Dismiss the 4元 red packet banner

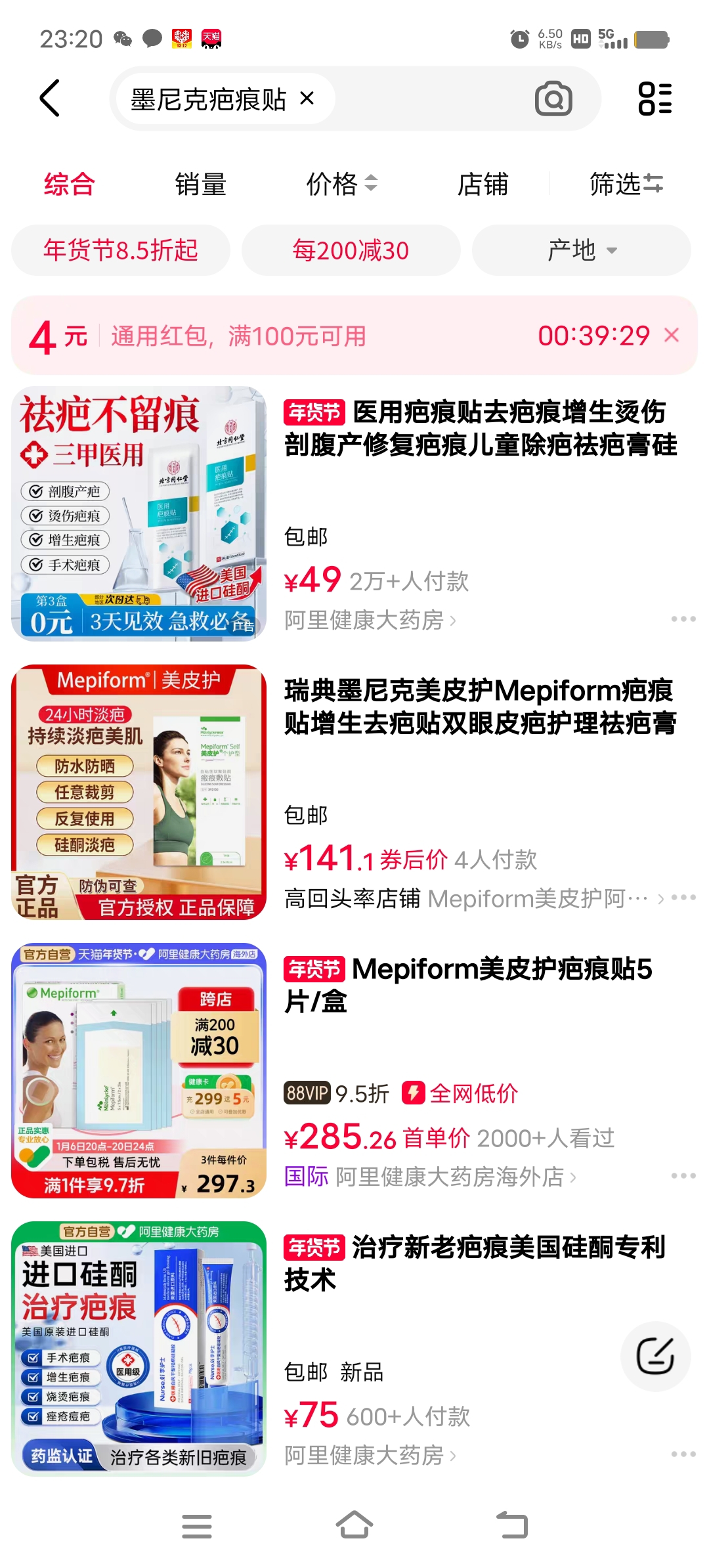coord(671,336)
